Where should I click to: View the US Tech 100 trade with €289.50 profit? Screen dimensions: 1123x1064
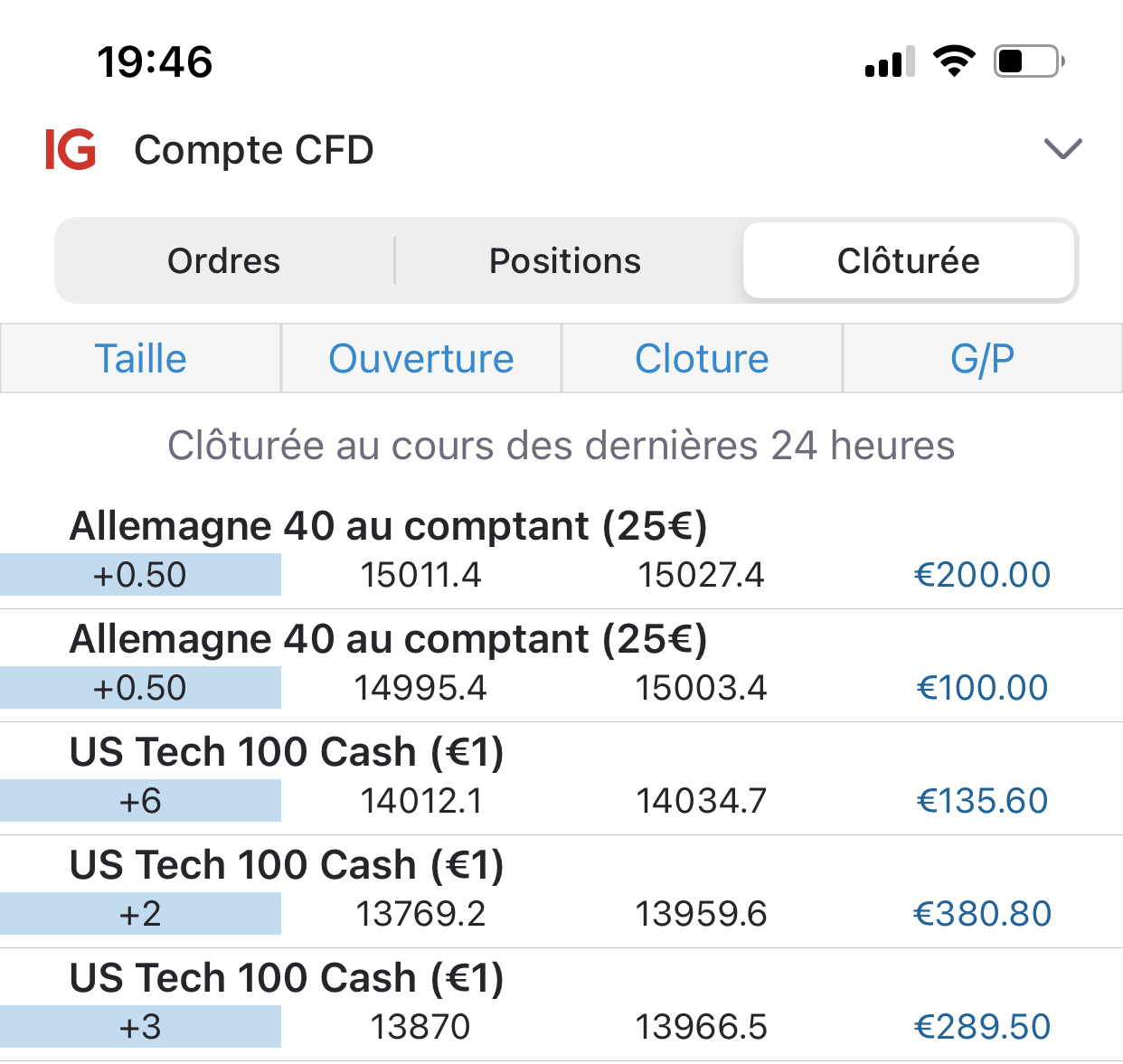click(x=561, y=1005)
